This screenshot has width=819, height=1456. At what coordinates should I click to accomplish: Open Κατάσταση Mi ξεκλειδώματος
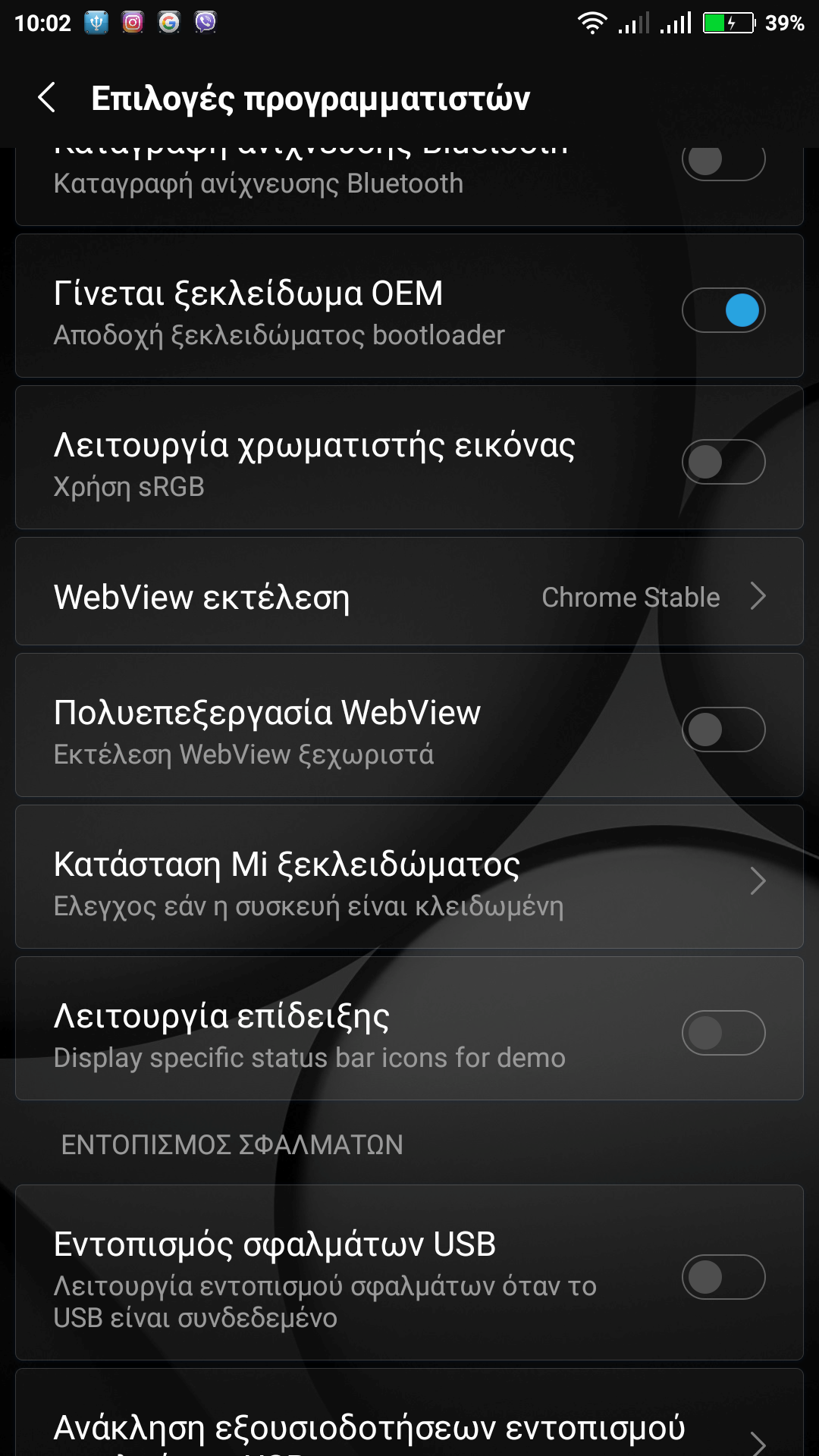[x=409, y=881]
